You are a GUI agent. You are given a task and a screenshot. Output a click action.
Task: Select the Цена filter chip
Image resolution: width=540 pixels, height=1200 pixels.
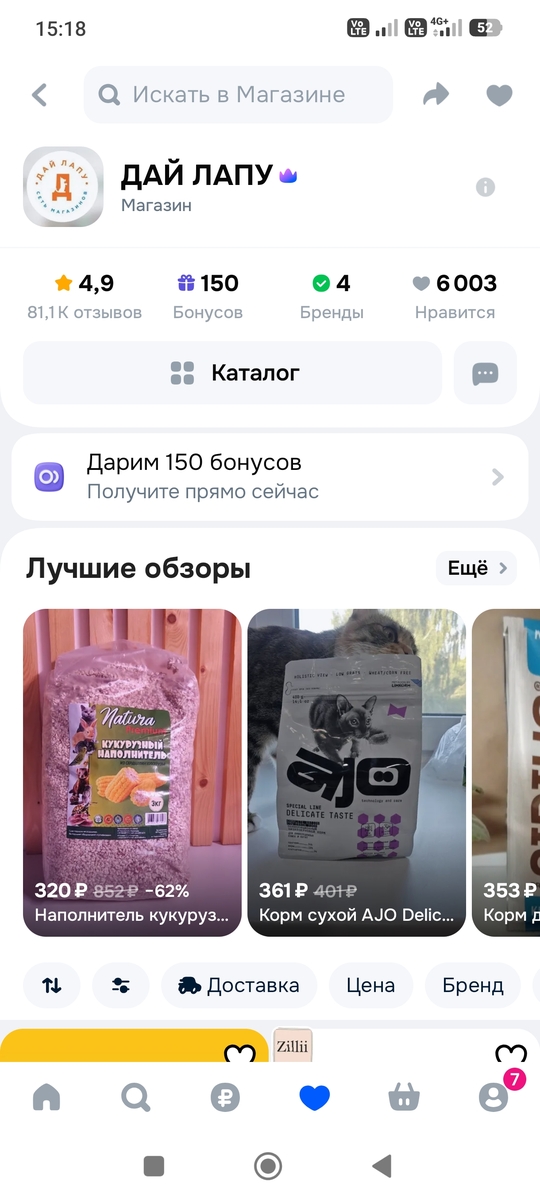(370, 985)
